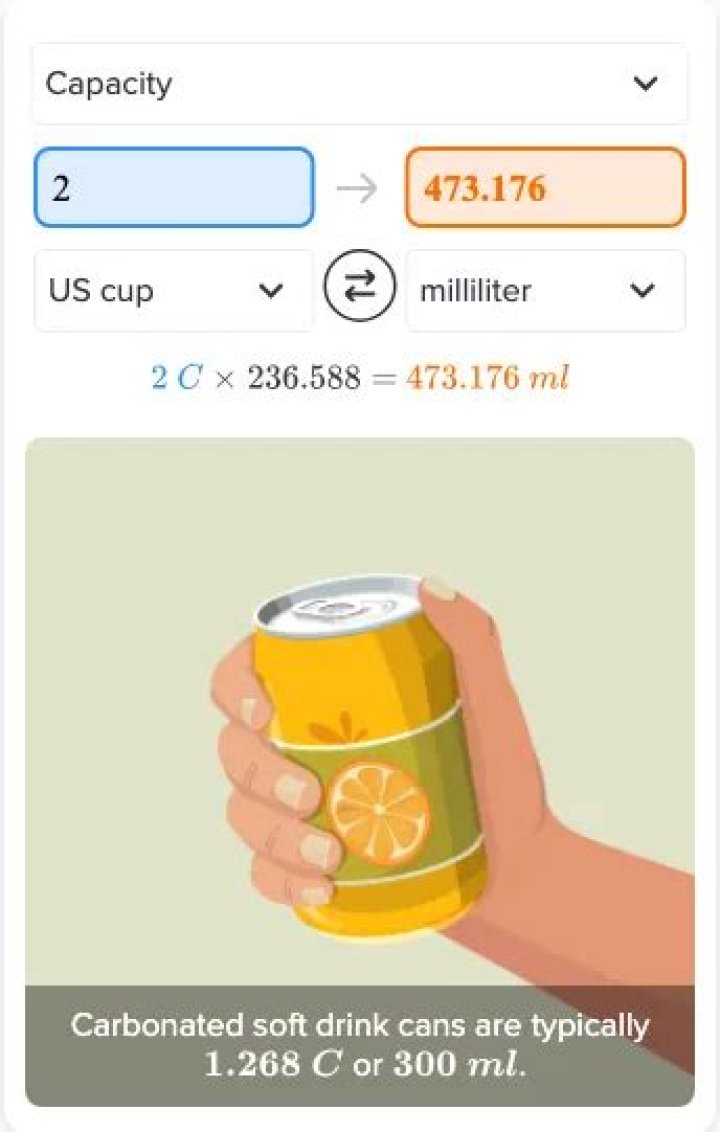Viewport: 720px width, 1132px height.
Task: Expand the US cup unit selector
Action: click(x=174, y=291)
